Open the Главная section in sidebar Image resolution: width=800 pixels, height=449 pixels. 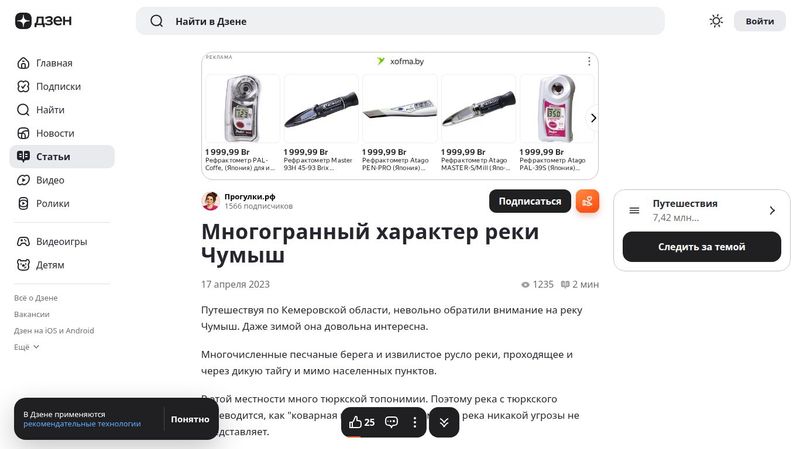54,63
